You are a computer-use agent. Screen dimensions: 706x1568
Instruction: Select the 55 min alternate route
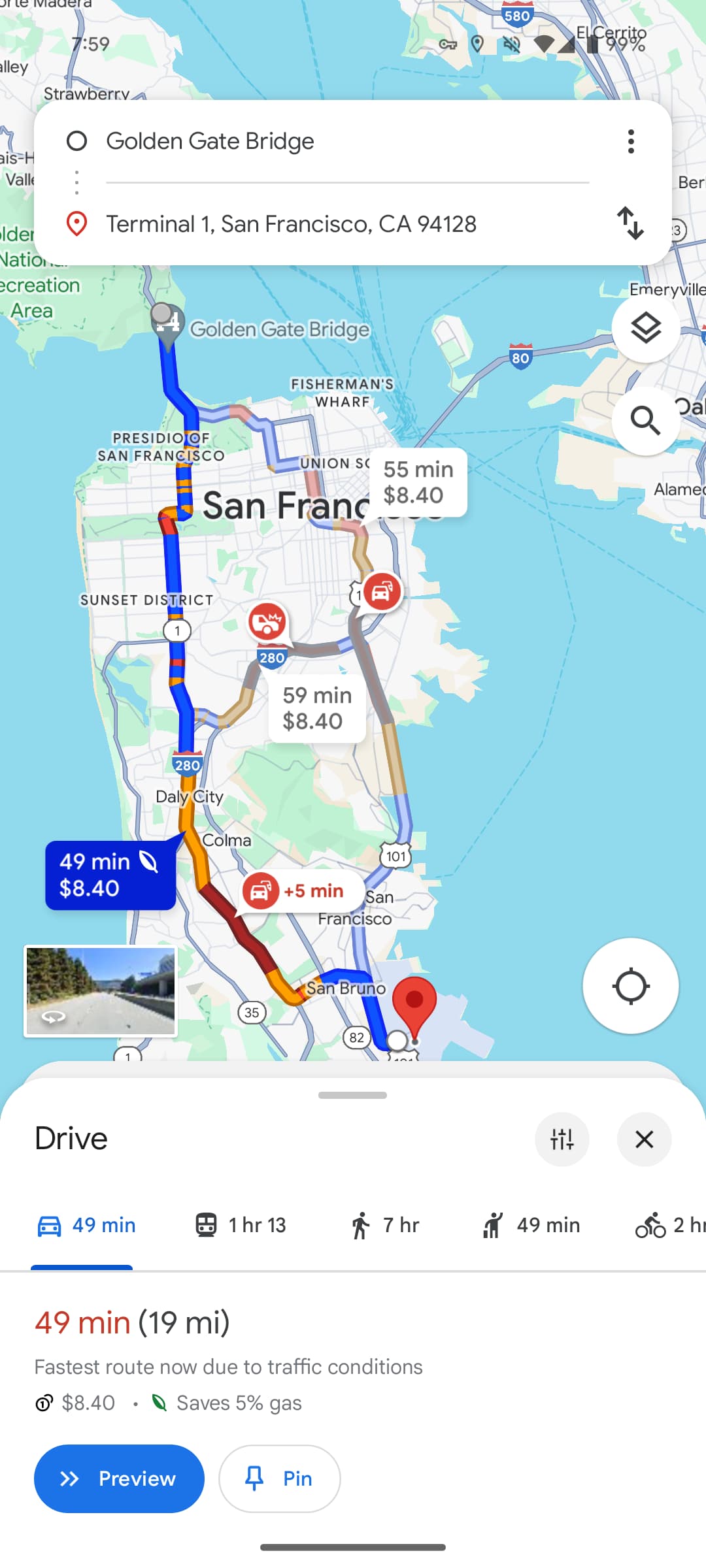tap(418, 482)
